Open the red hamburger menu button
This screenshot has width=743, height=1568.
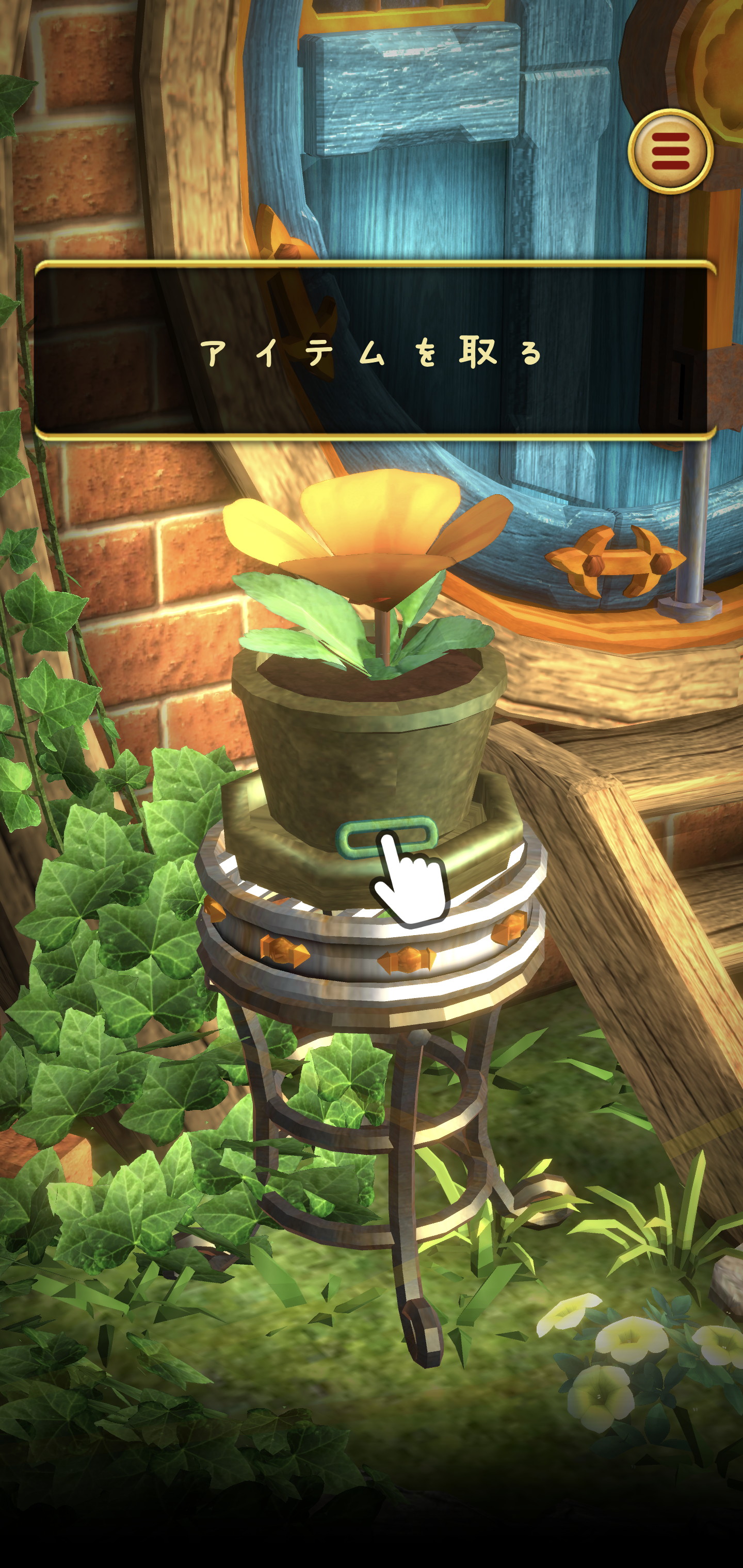pos(671,150)
